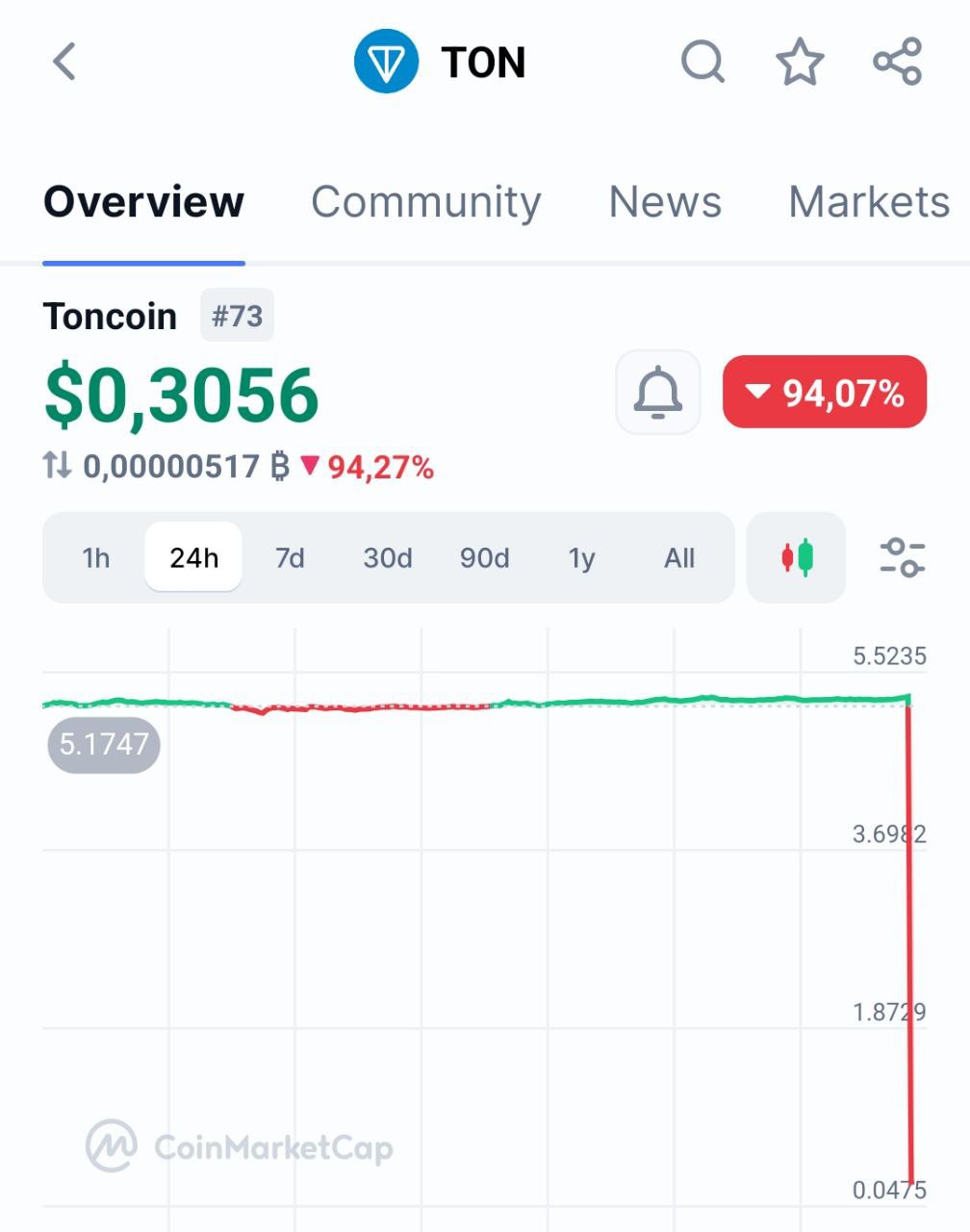Open chart settings sliders icon
This screenshot has width=970, height=1232.
click(x=903, y=558)
